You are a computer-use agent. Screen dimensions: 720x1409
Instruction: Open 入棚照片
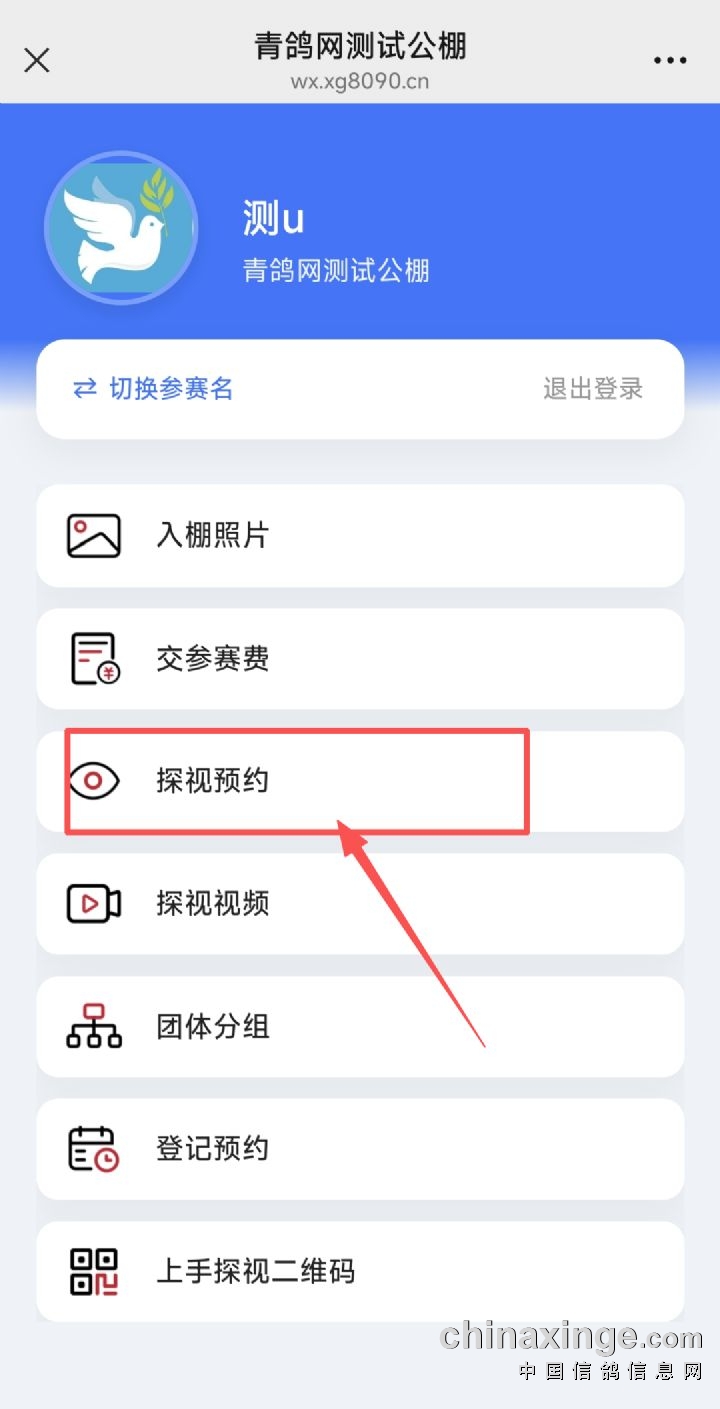click(x=360, y=535)
